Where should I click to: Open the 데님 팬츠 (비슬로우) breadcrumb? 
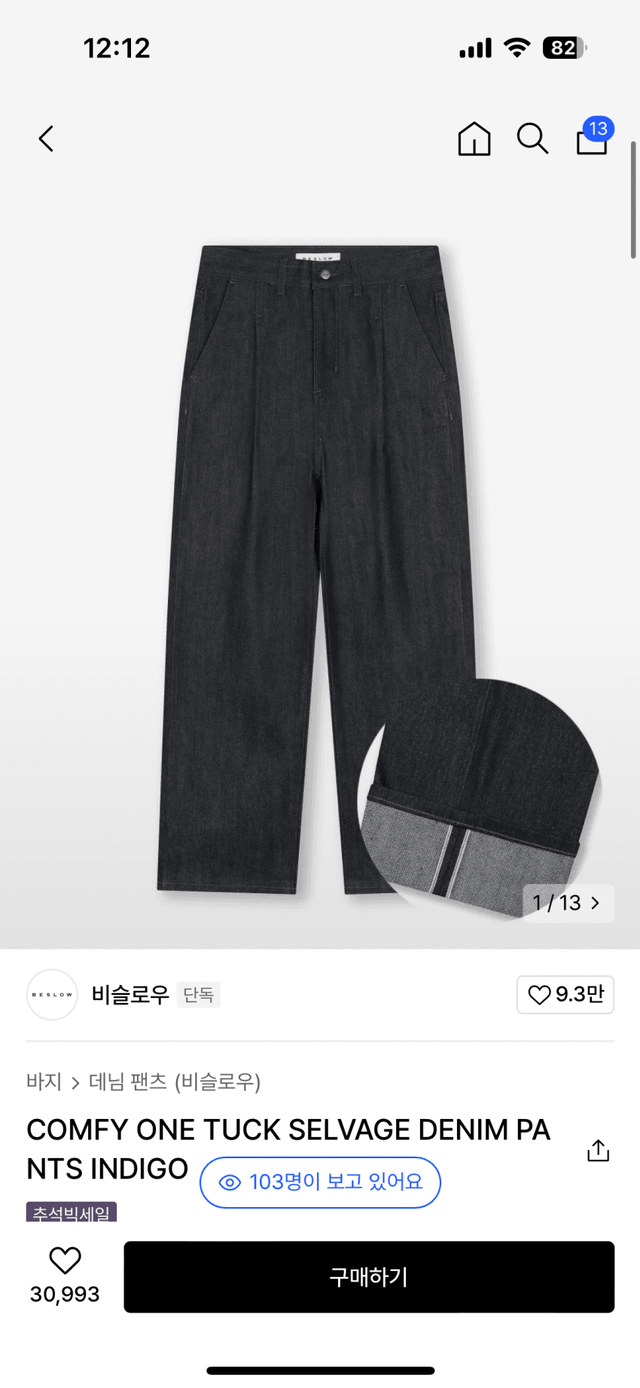point(175,1081)
